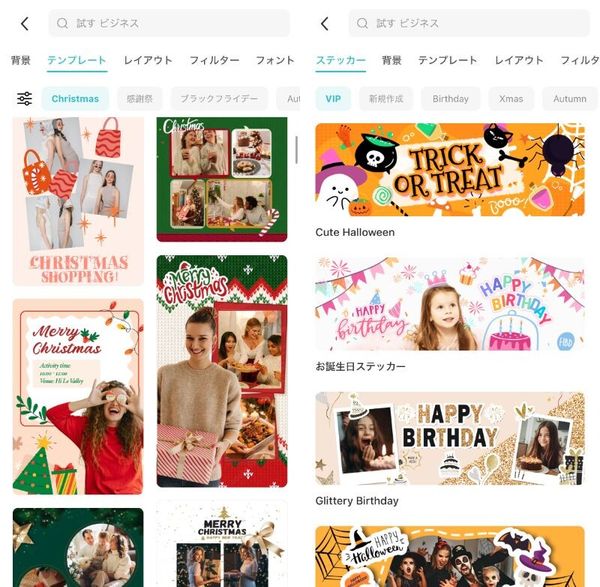This screenshot has height=587, width=600.
Task: Open the Happy Halloween sticker pack banner
Action: [x=450, y=556]
